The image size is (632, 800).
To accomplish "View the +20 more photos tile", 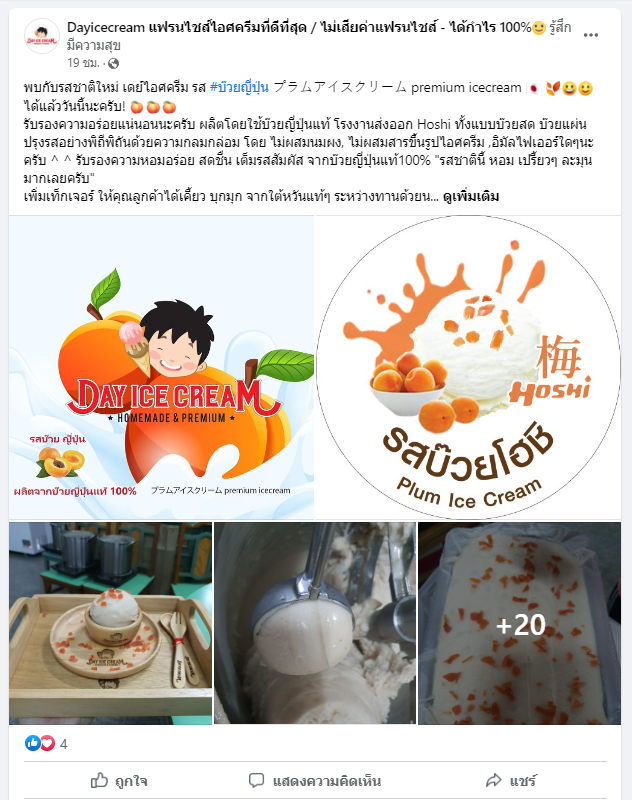I will (519, 622).
